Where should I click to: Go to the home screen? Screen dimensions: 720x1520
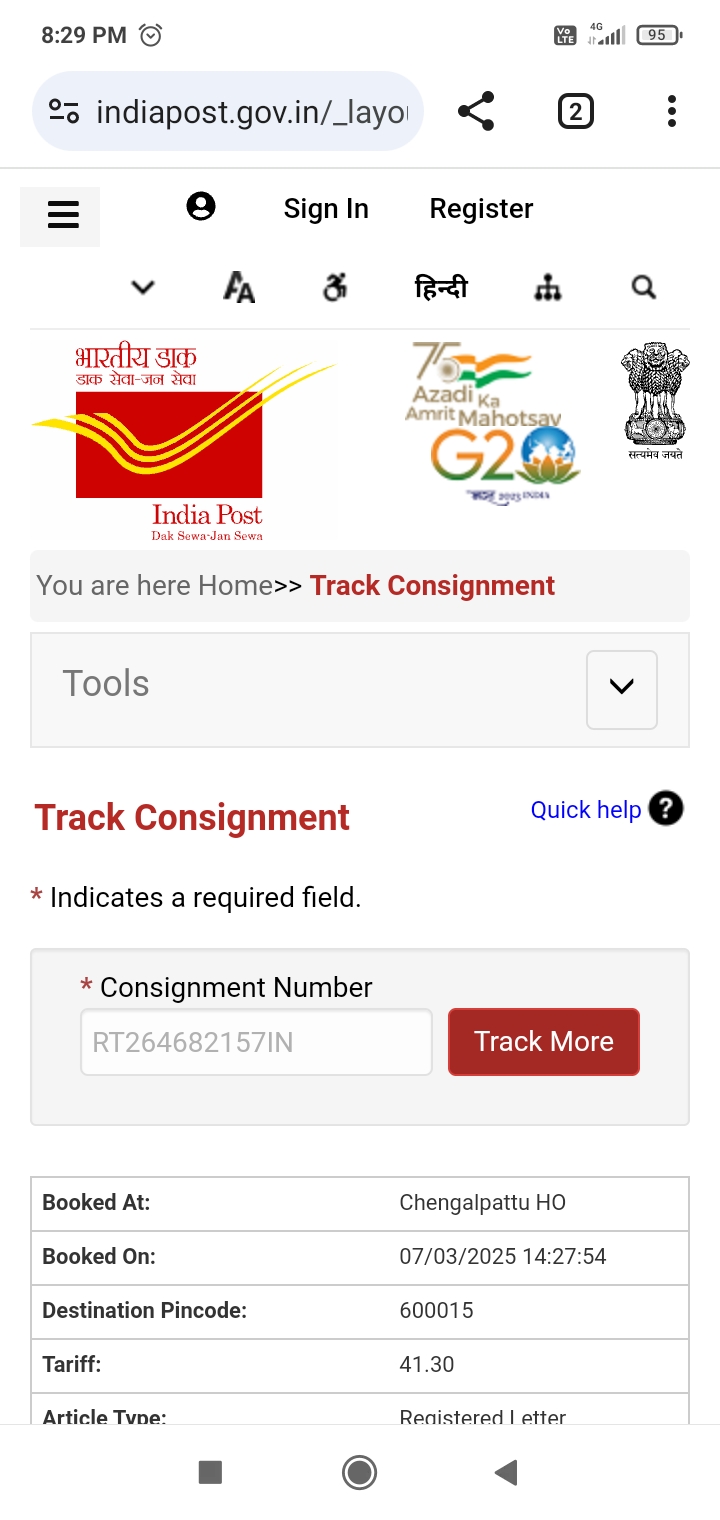359,1472
